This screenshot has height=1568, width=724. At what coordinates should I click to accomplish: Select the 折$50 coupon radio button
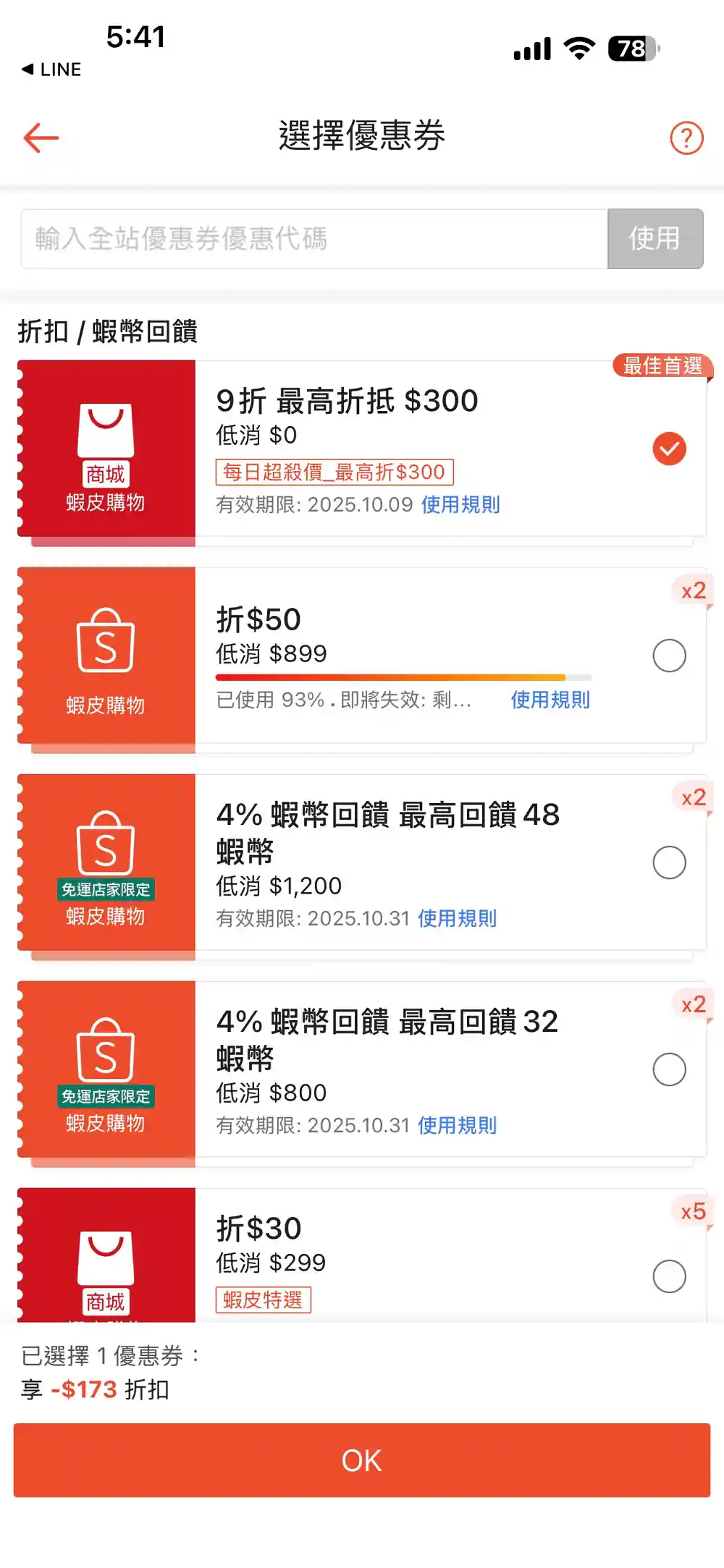coord(669,656)
